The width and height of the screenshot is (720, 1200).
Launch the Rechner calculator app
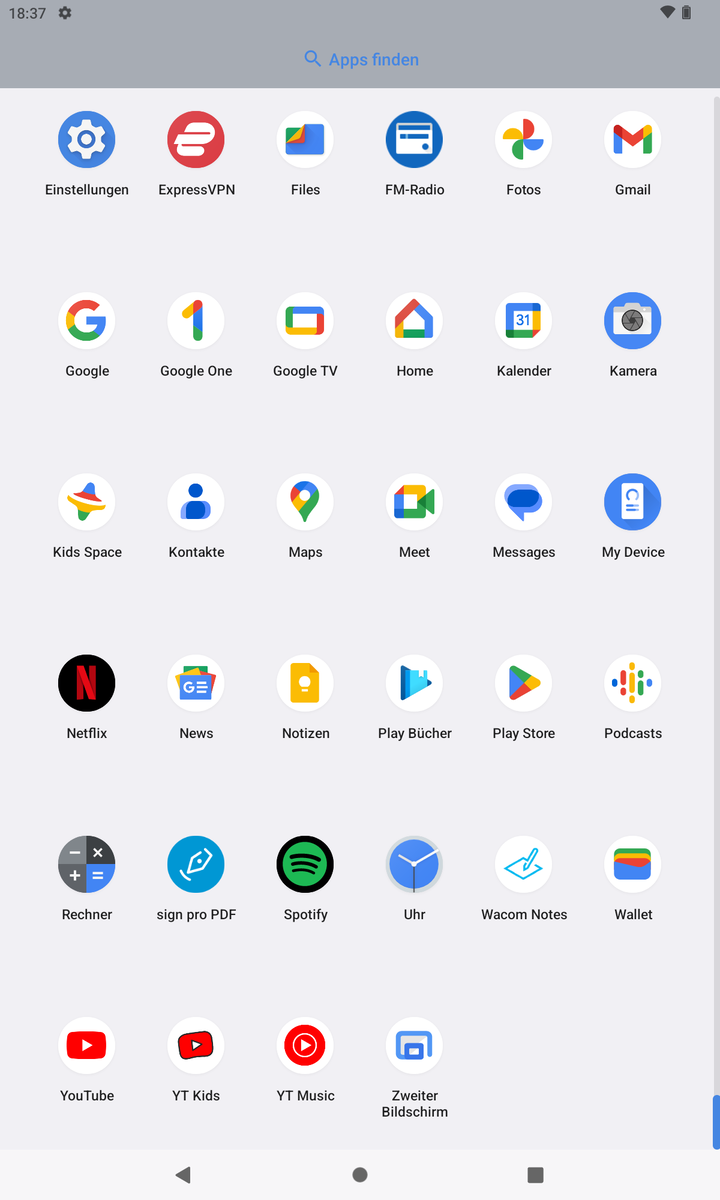(87, 864)
